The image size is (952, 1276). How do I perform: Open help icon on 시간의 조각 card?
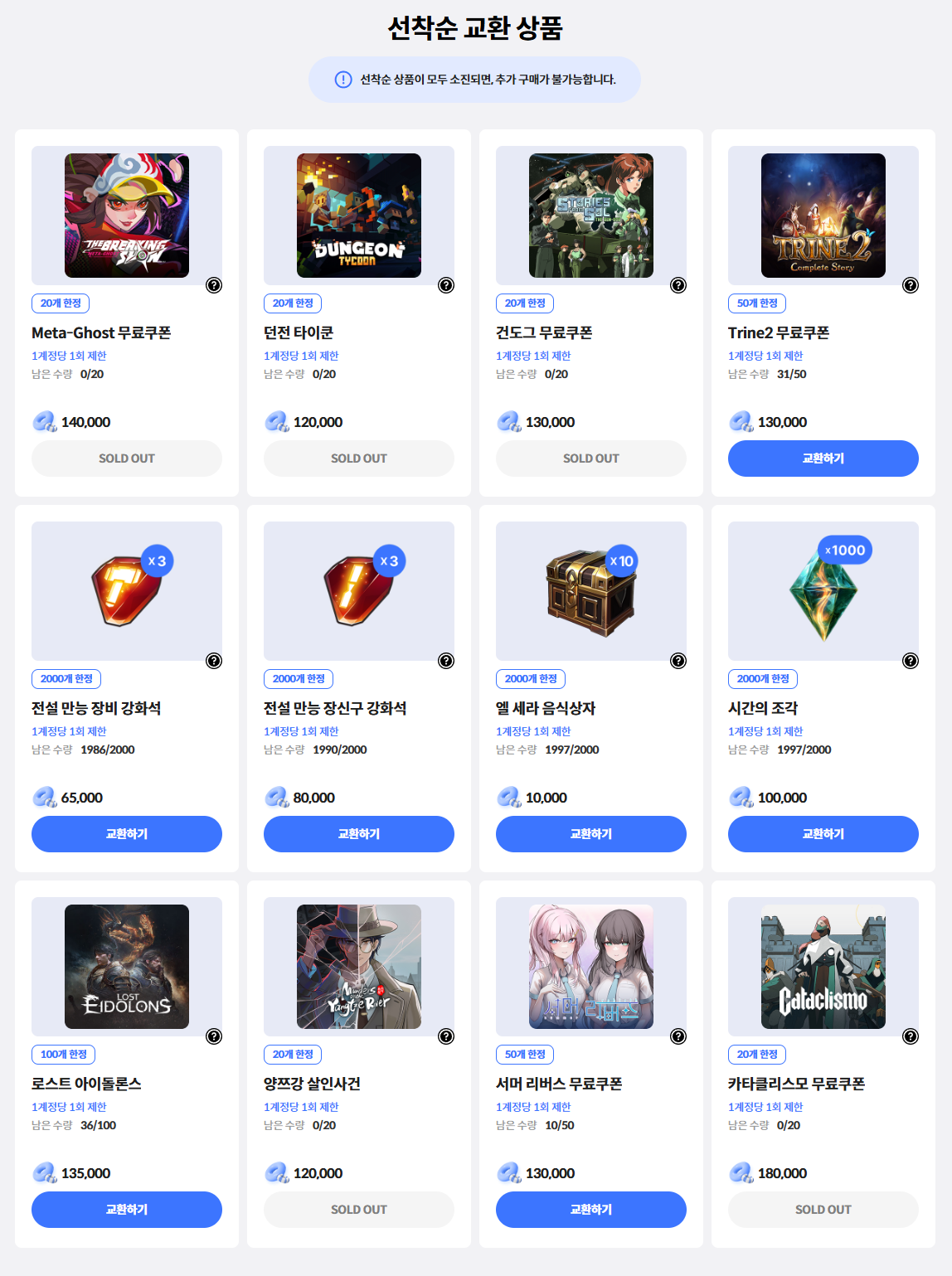(911, 661)
